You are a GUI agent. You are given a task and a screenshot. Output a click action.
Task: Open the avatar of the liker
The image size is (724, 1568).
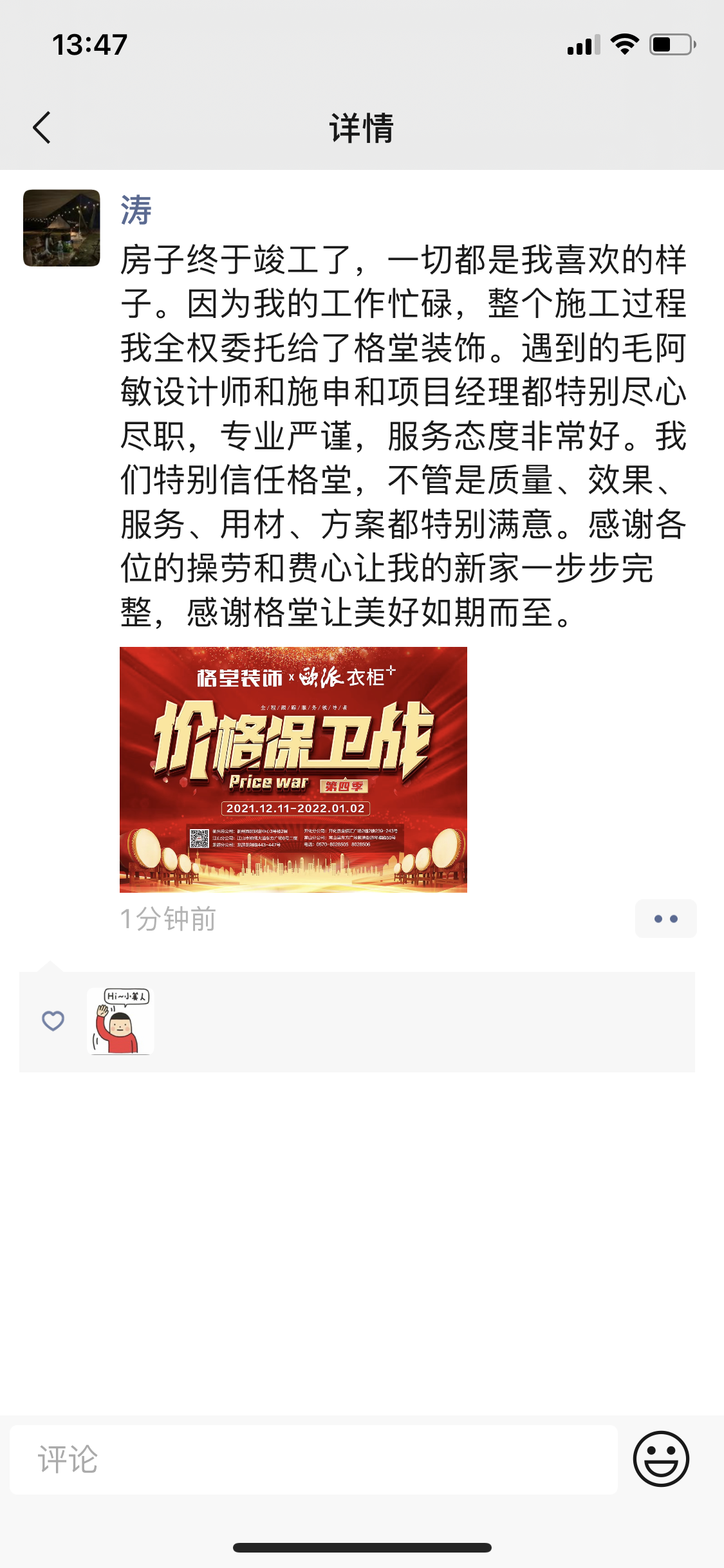(x=120, y=1021)
